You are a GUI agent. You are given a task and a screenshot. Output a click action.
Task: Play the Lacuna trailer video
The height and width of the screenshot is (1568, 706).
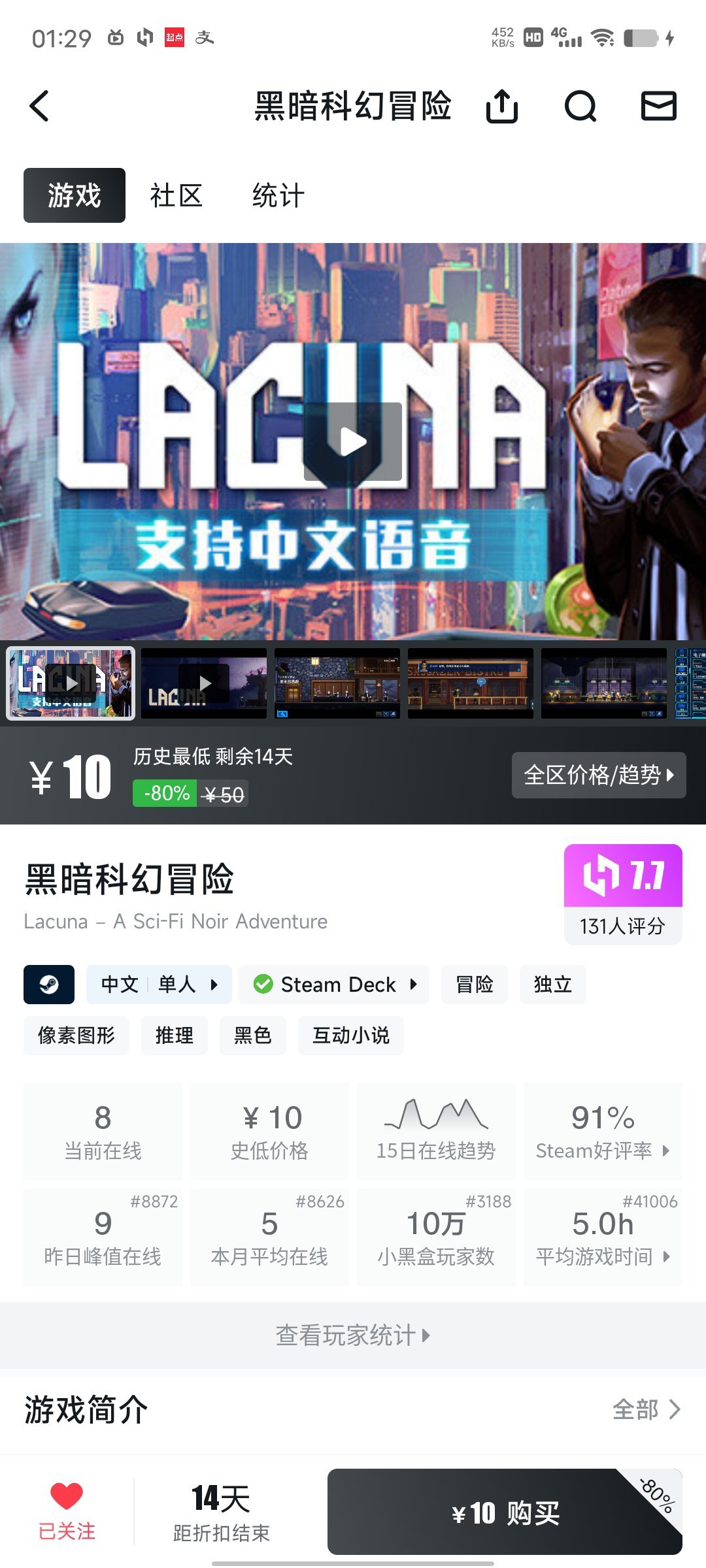coord(353,442)
